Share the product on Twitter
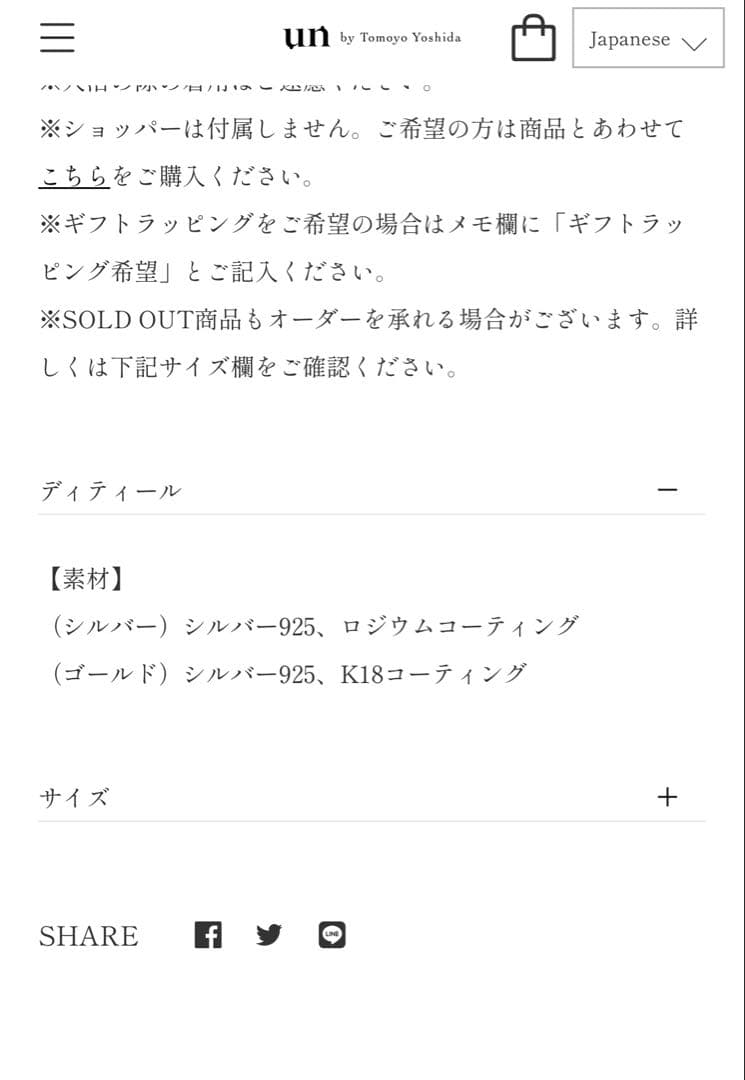 [x=269, y=934]
